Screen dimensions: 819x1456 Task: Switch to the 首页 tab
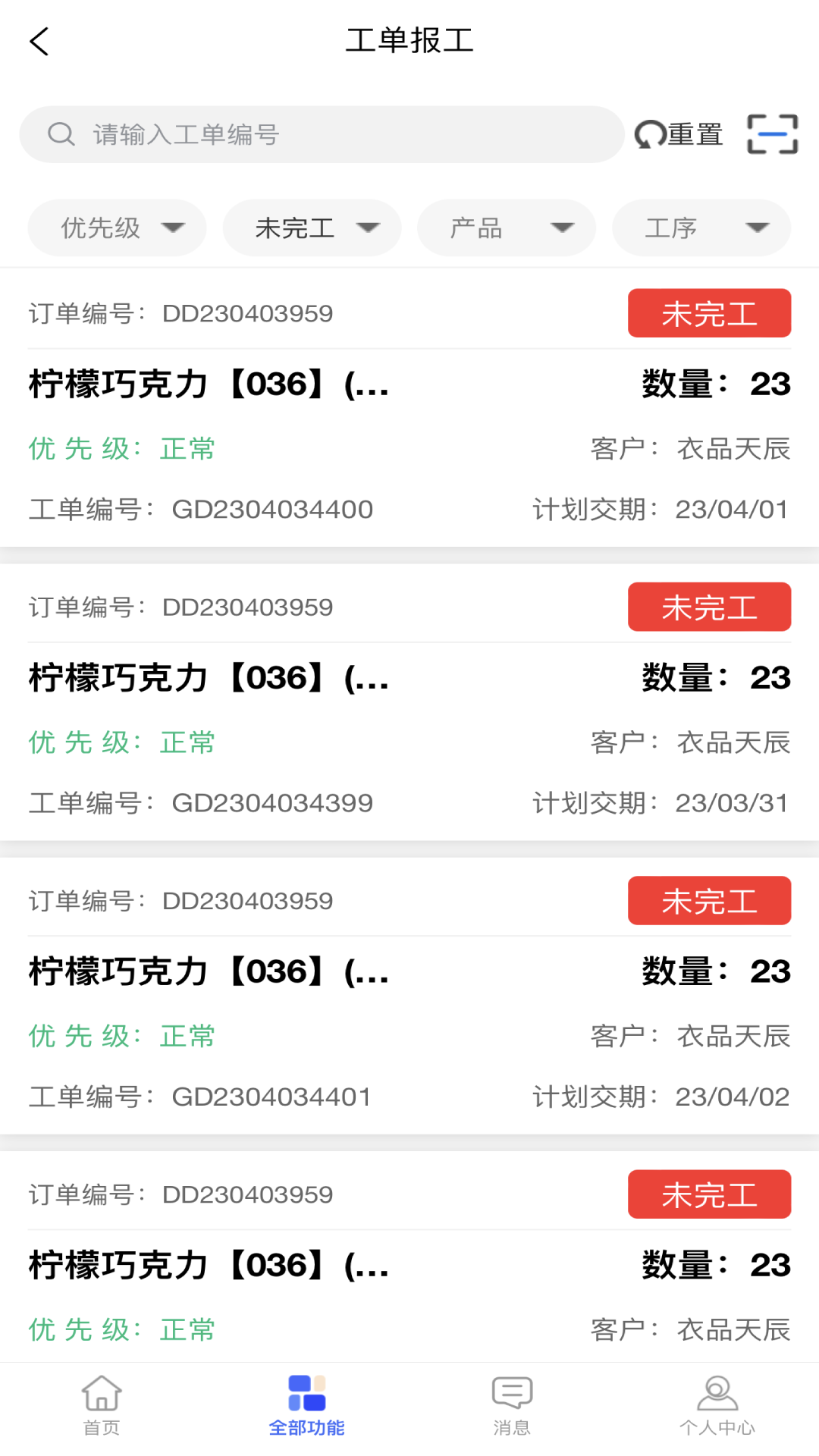click(102, 1405)
